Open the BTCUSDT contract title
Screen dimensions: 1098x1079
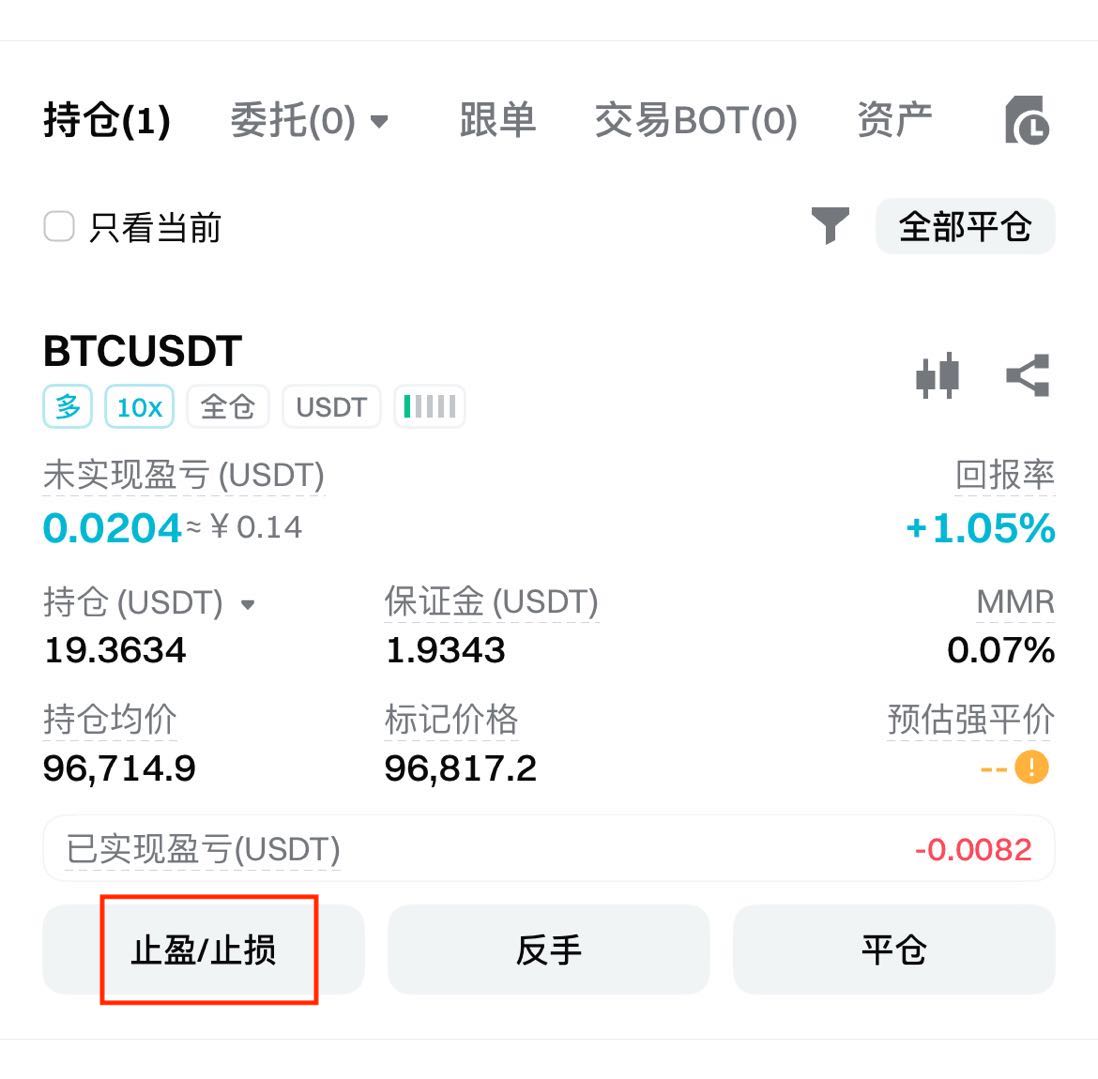point(142,352)
